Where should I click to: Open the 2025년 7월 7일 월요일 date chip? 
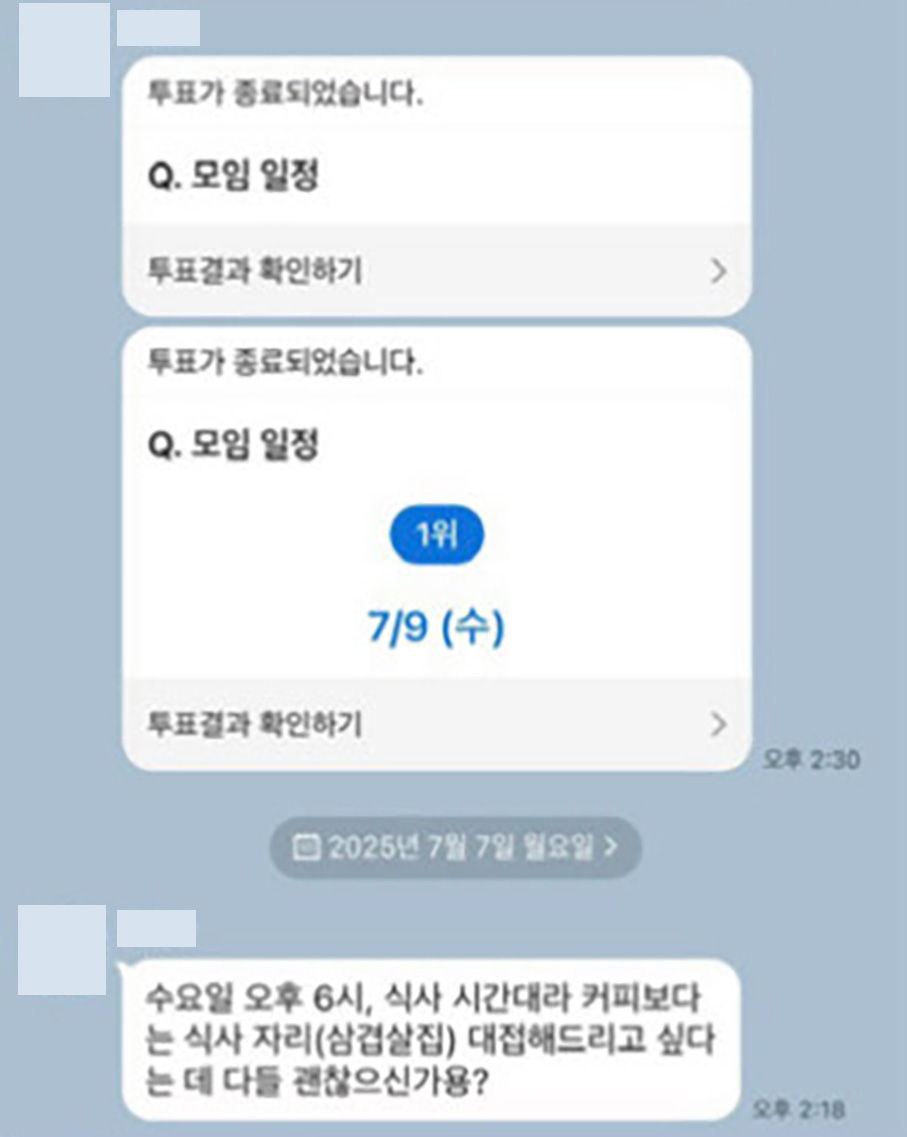pyautogui.click(x=455, y=848)
